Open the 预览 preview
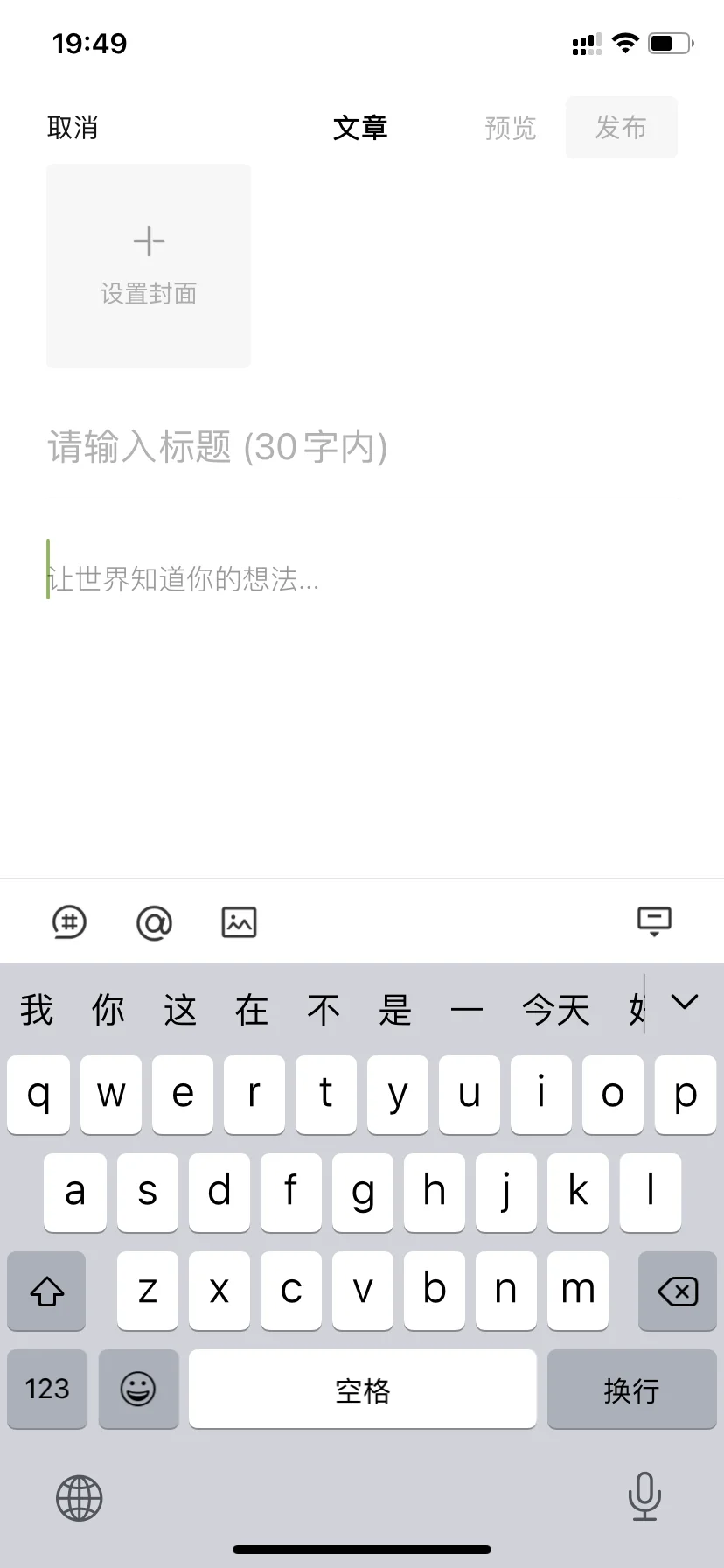 pos(511,128)
